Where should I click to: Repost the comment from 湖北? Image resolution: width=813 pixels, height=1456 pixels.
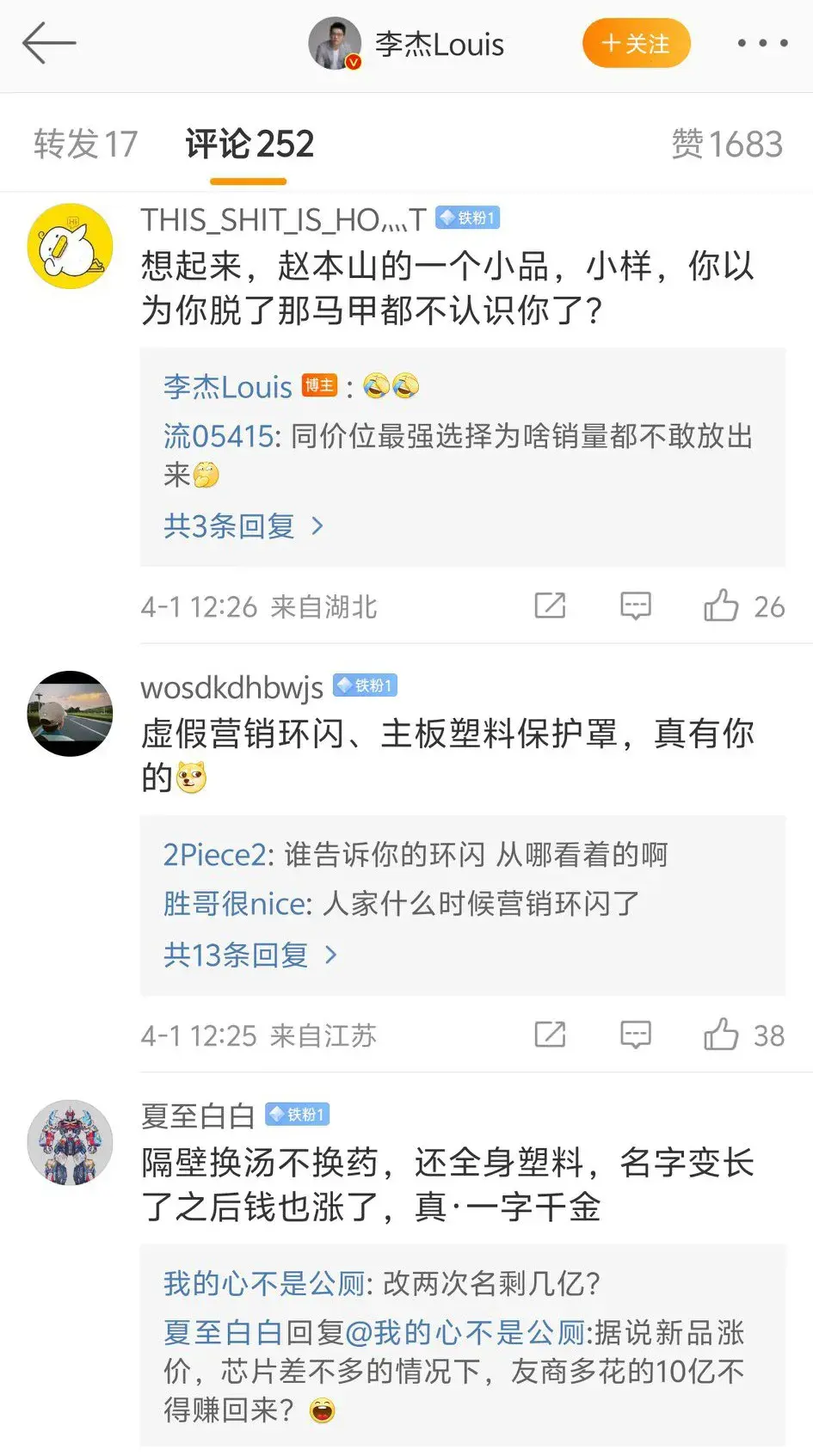[x=550, y=606]
